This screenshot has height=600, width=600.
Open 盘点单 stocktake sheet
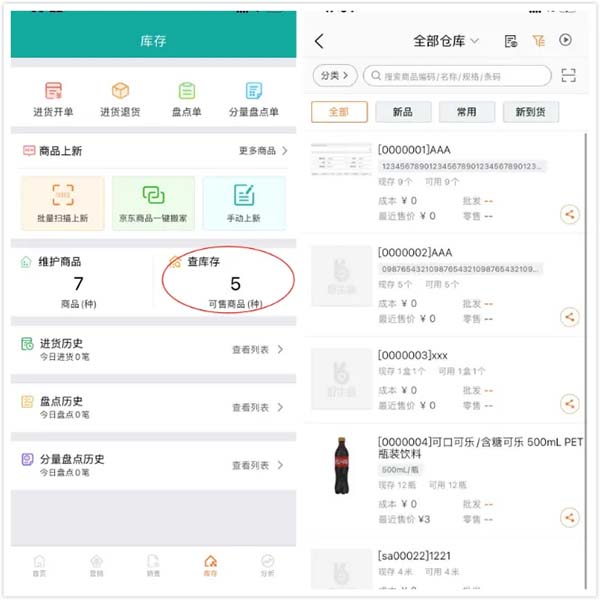(186, 99)
